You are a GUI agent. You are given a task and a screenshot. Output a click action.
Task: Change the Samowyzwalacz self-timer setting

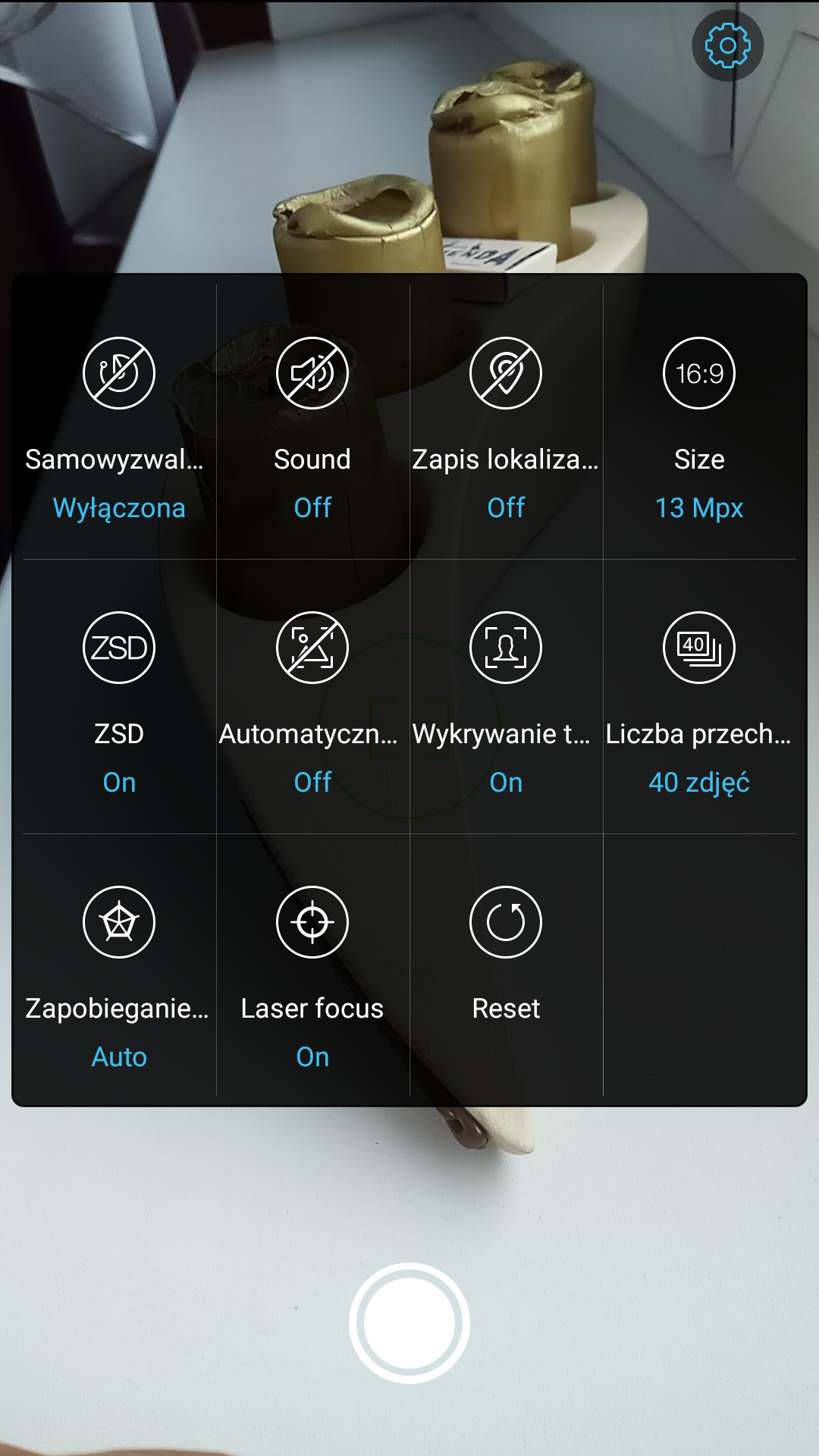click(x=119, y=425)
